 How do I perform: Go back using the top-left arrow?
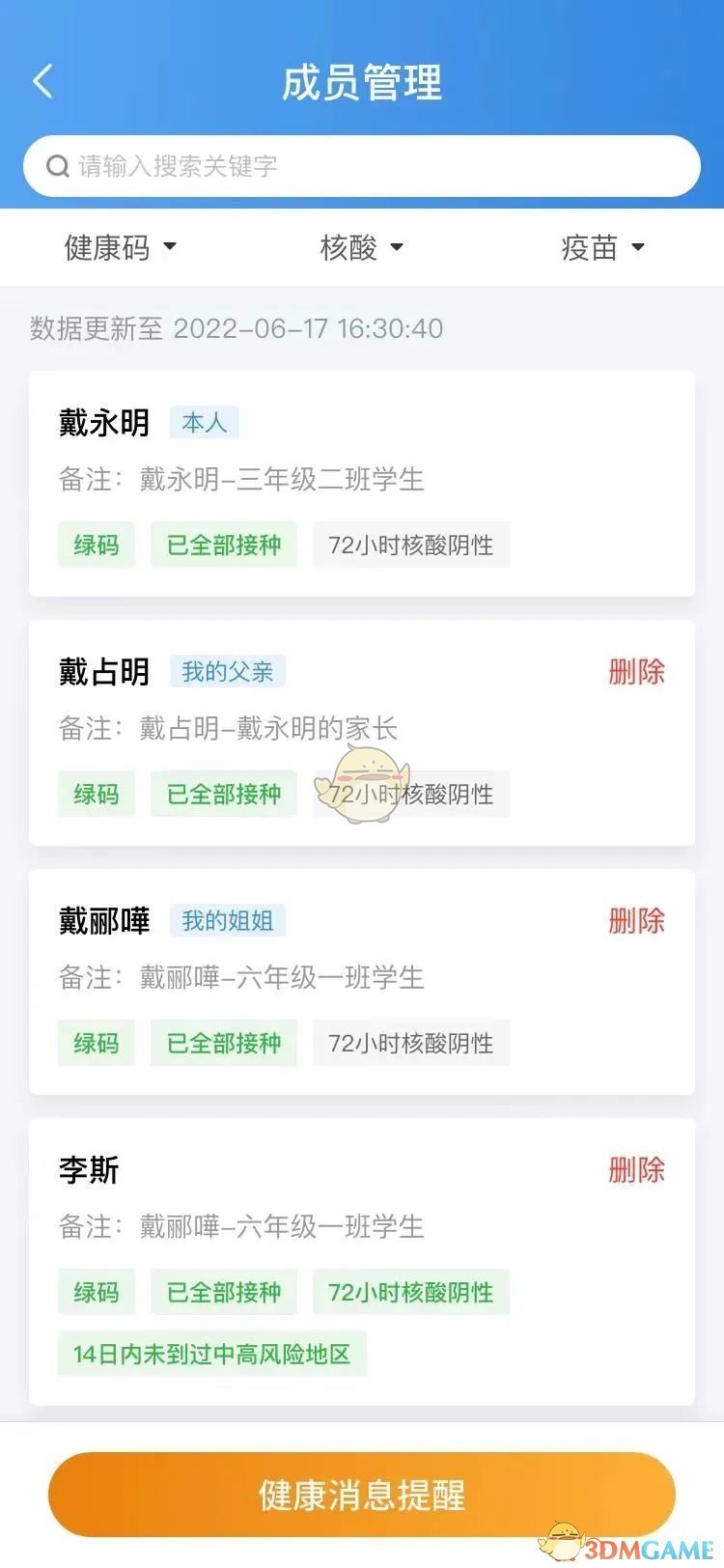(43, 82)
